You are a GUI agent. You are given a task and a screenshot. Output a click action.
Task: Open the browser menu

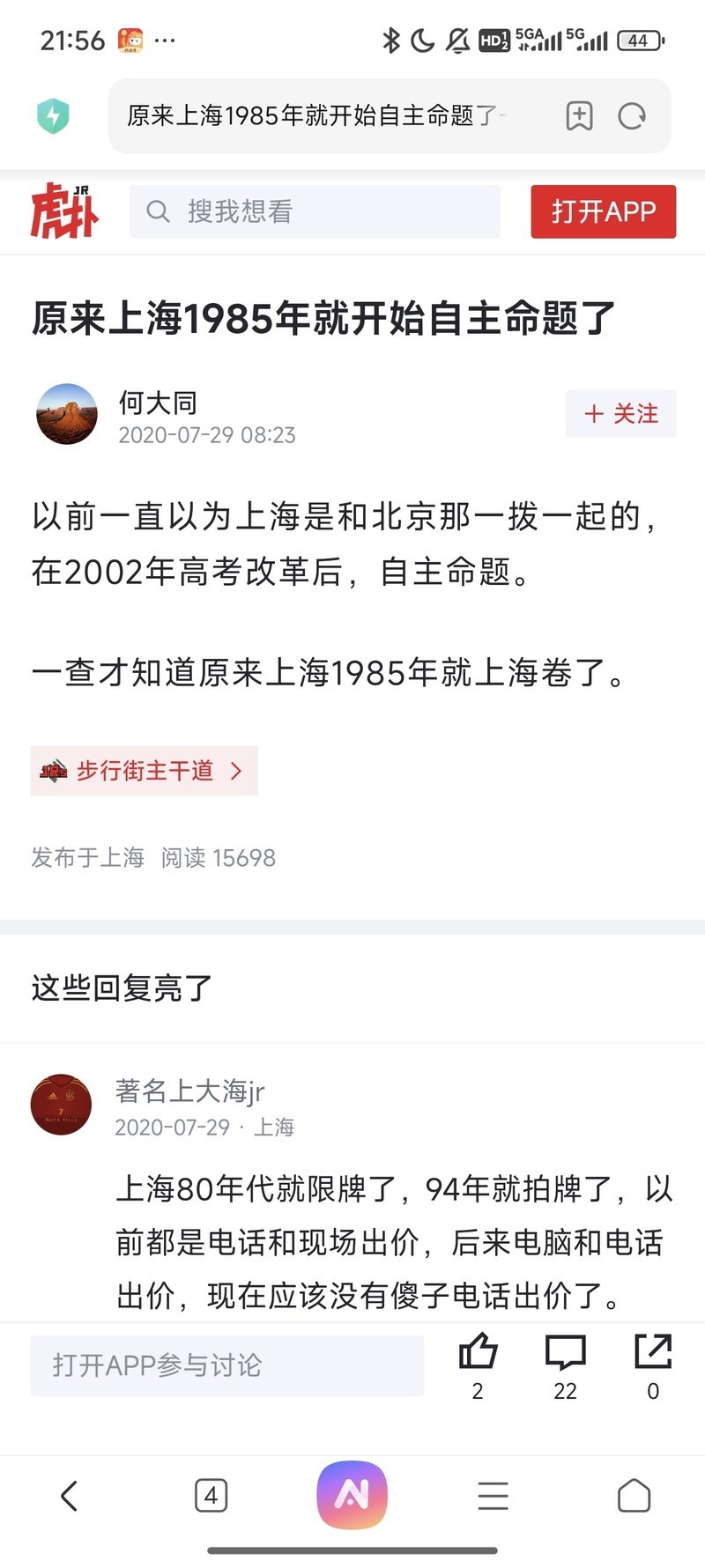(493, 1496)
